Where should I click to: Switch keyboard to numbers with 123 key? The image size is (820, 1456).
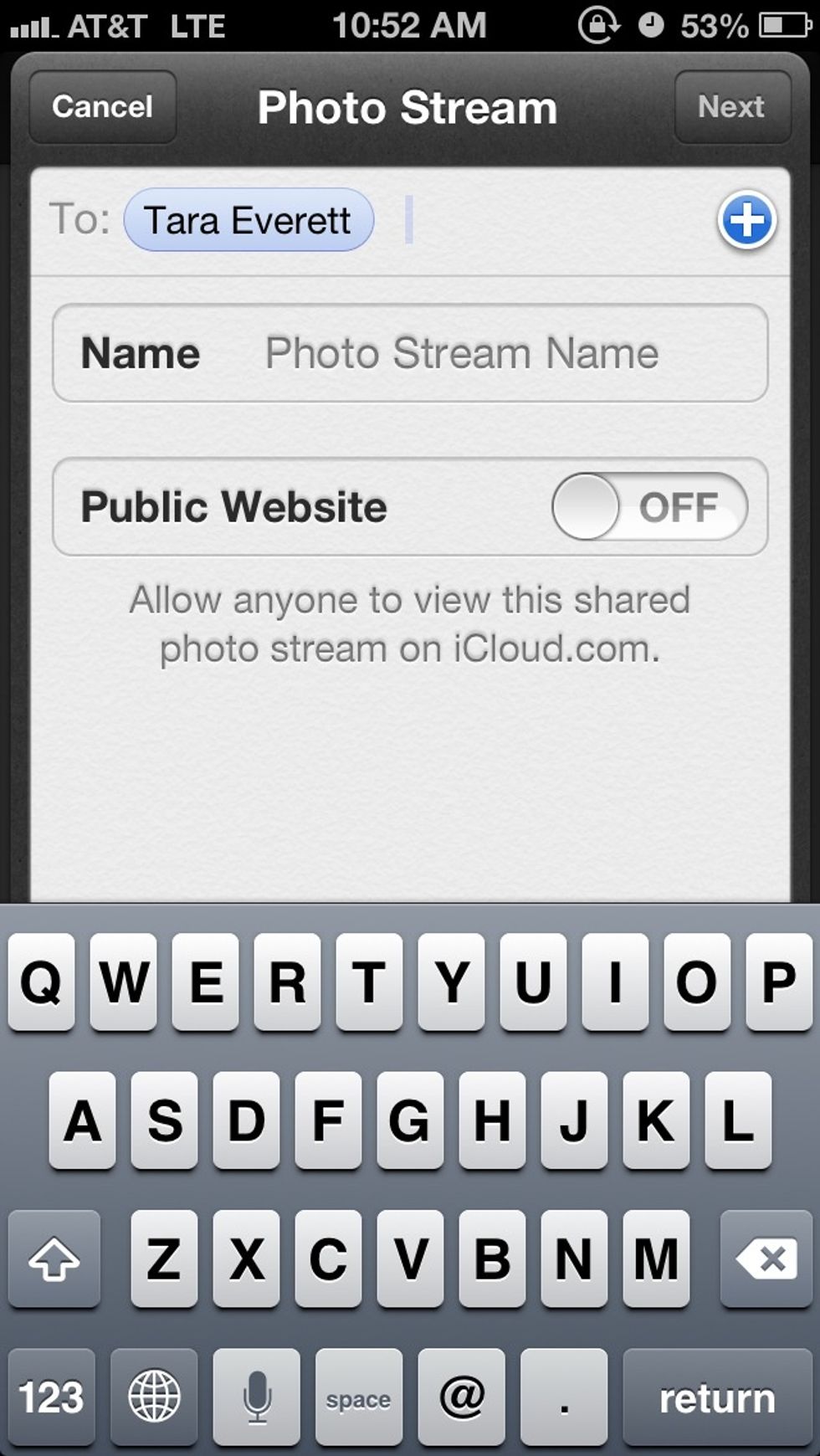pos(52,1397)
